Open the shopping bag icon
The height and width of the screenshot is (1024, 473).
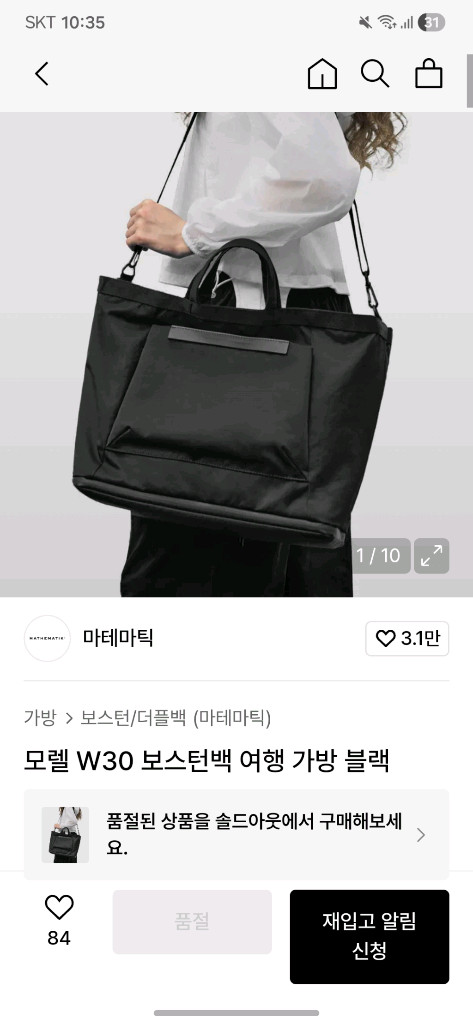(429, 74)
